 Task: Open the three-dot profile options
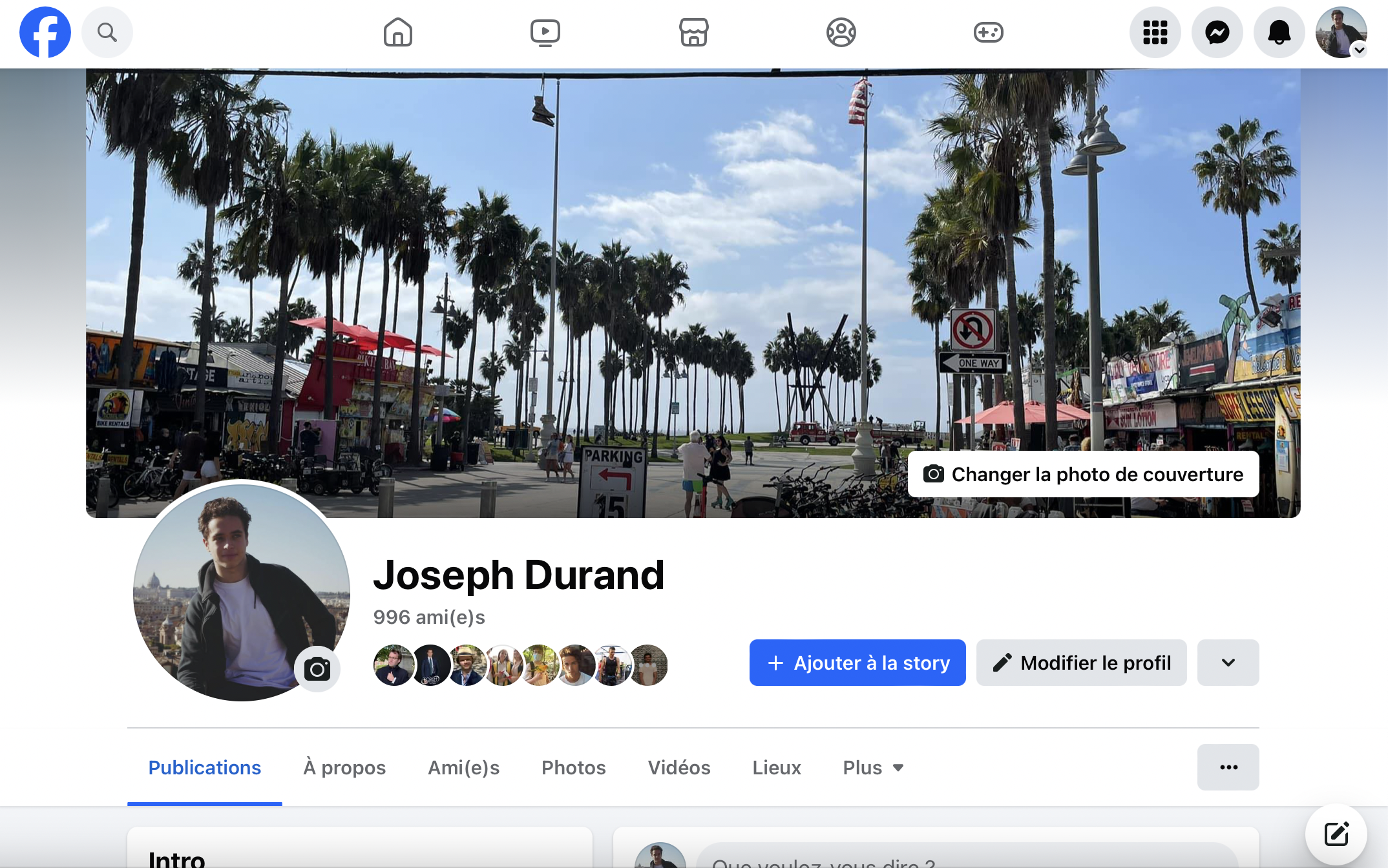(x=1228, y=767)
